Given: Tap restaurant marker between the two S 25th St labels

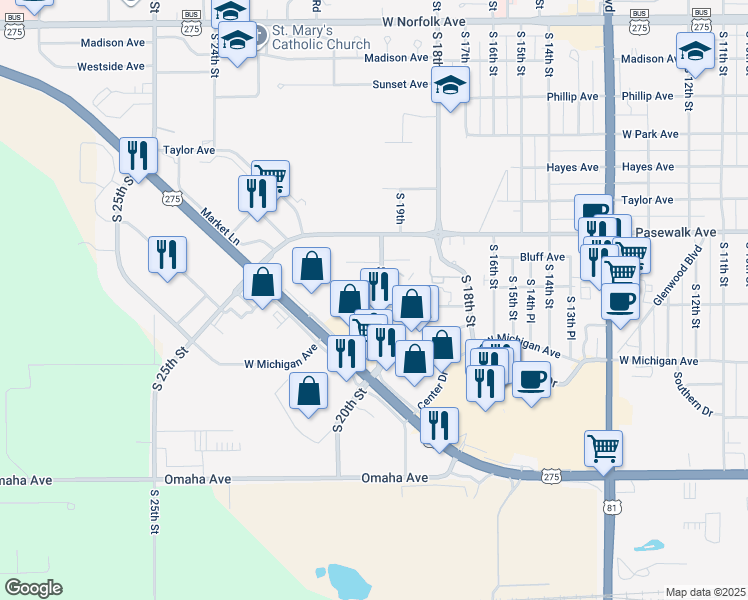Looking at the screenshot, I should pyautogui.click(x=167, y=255).
